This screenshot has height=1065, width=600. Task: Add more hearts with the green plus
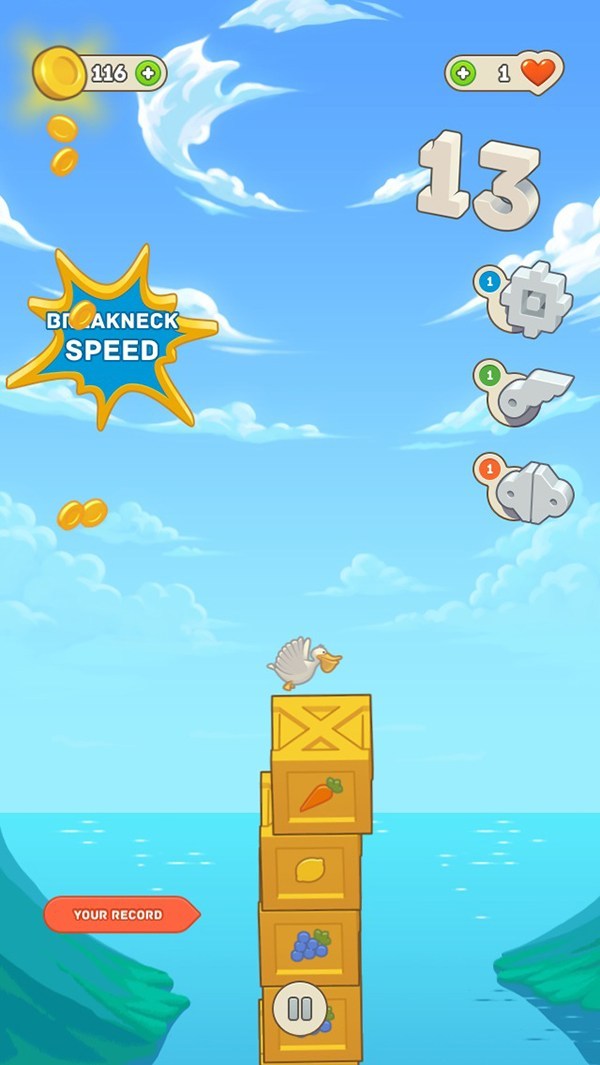click(462, 73)
